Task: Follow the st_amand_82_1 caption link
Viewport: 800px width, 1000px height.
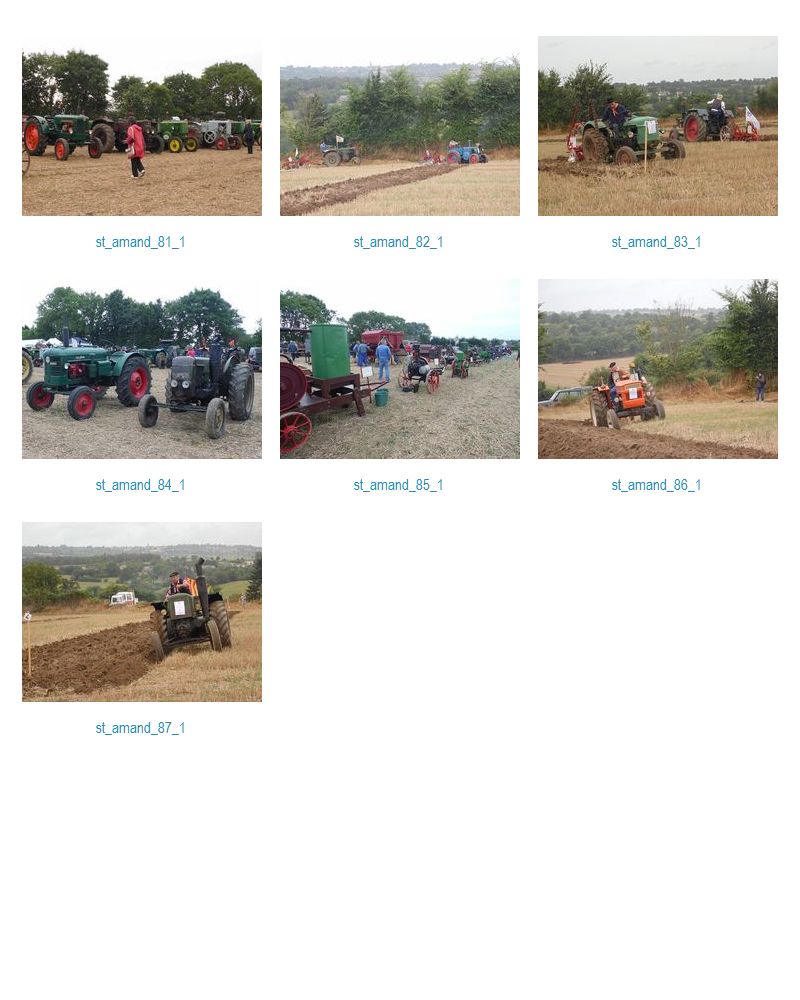Action: (x=398, y=242)
